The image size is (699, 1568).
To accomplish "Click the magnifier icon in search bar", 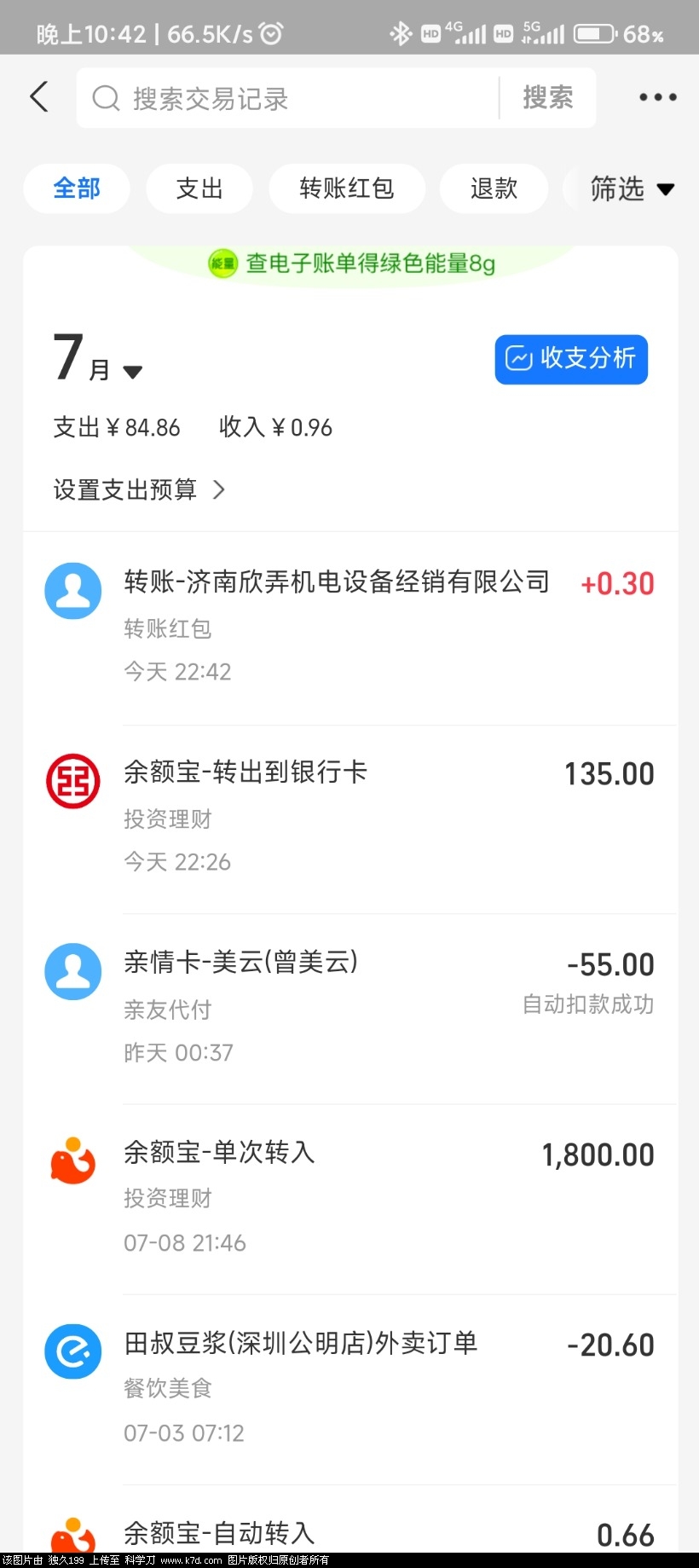I will pyautogui.click(x=105, y=98).
